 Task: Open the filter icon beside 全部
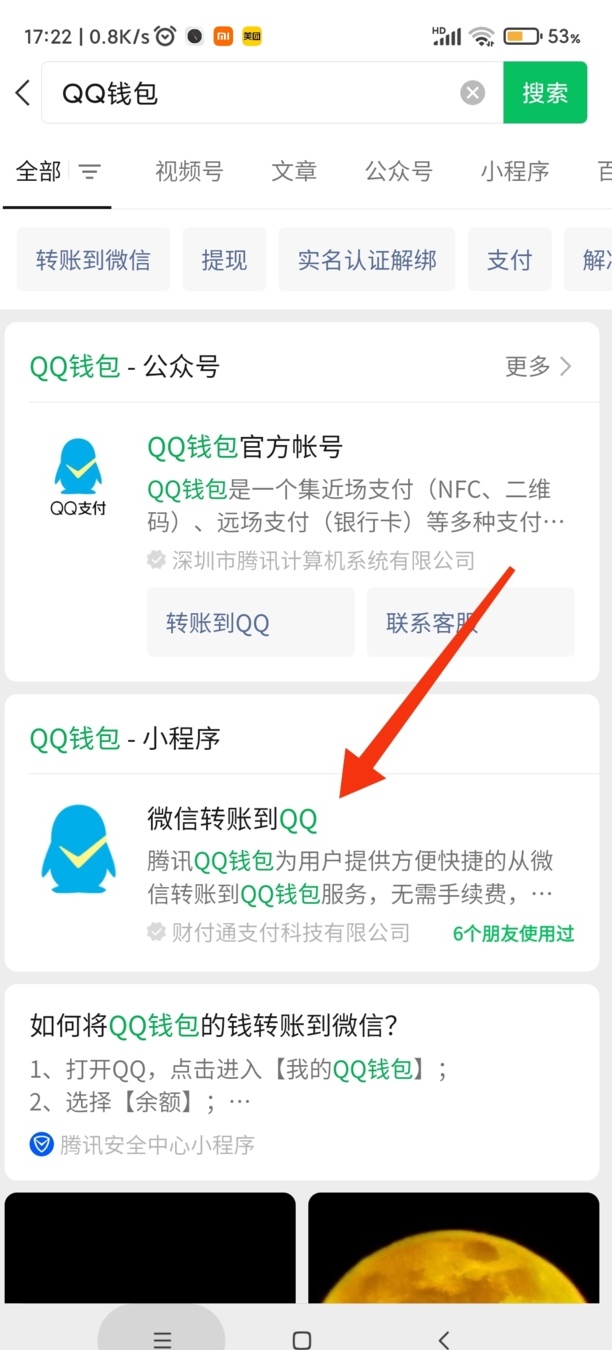90,172
